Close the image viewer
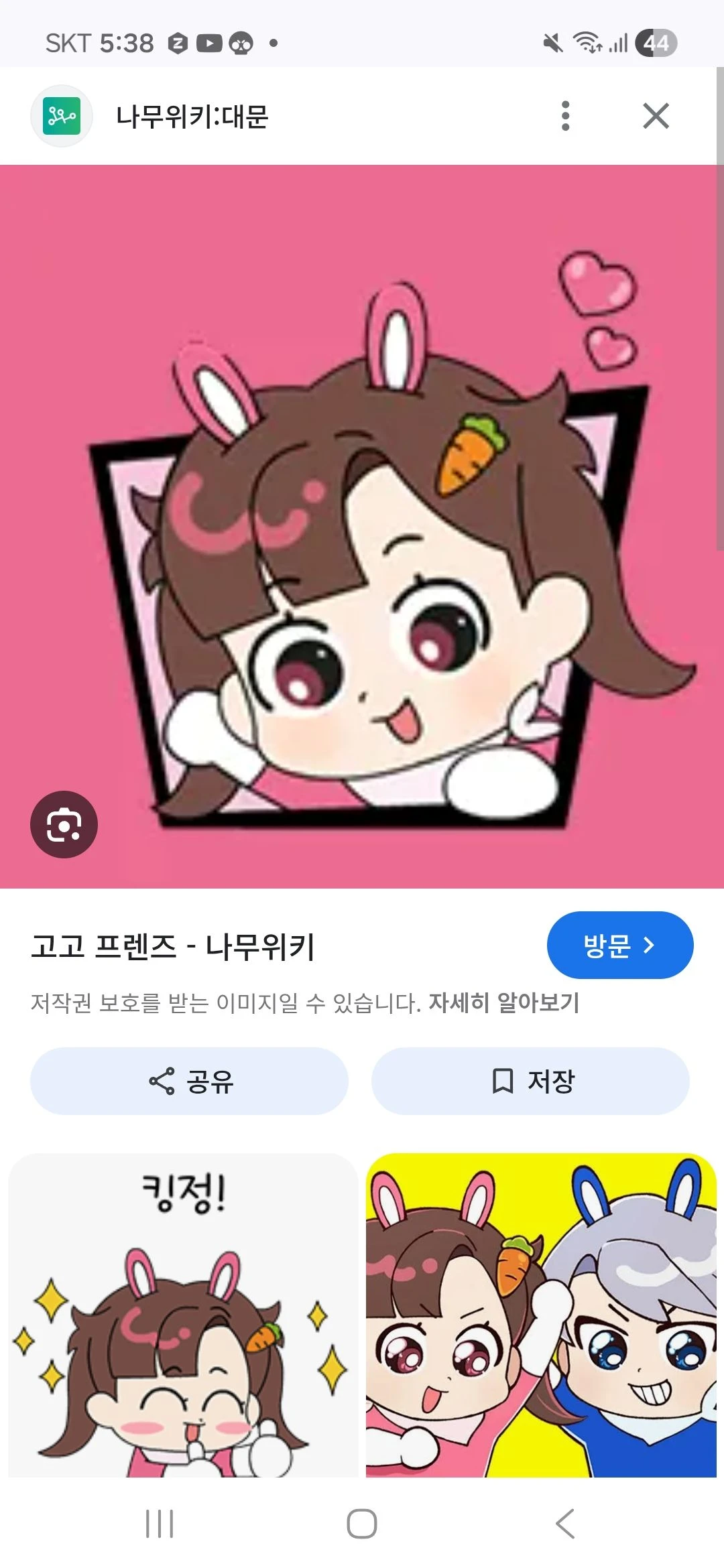This screenshot has width=724, height=1568. [x=655, y=116]
